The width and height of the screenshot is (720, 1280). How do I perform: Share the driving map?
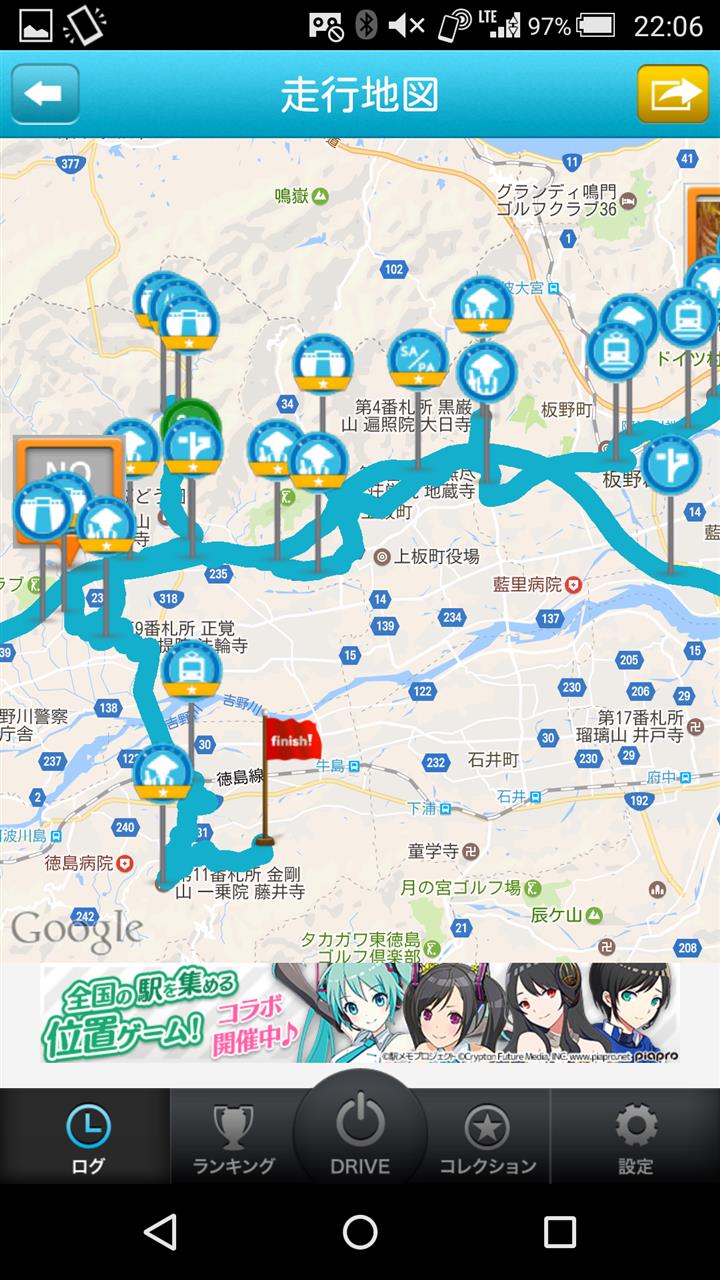coord(673,94)
